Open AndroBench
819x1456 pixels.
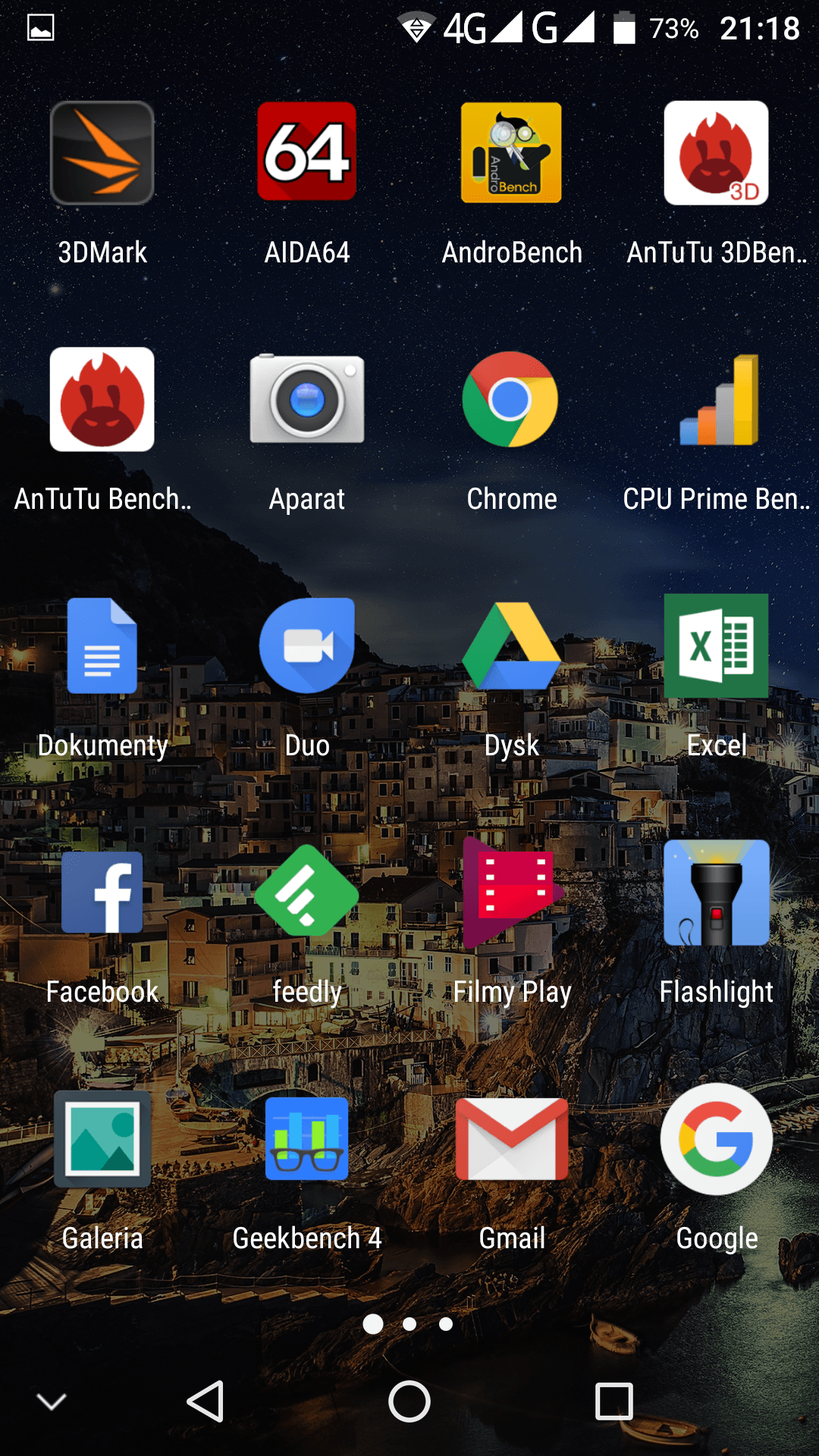[512, 153]
